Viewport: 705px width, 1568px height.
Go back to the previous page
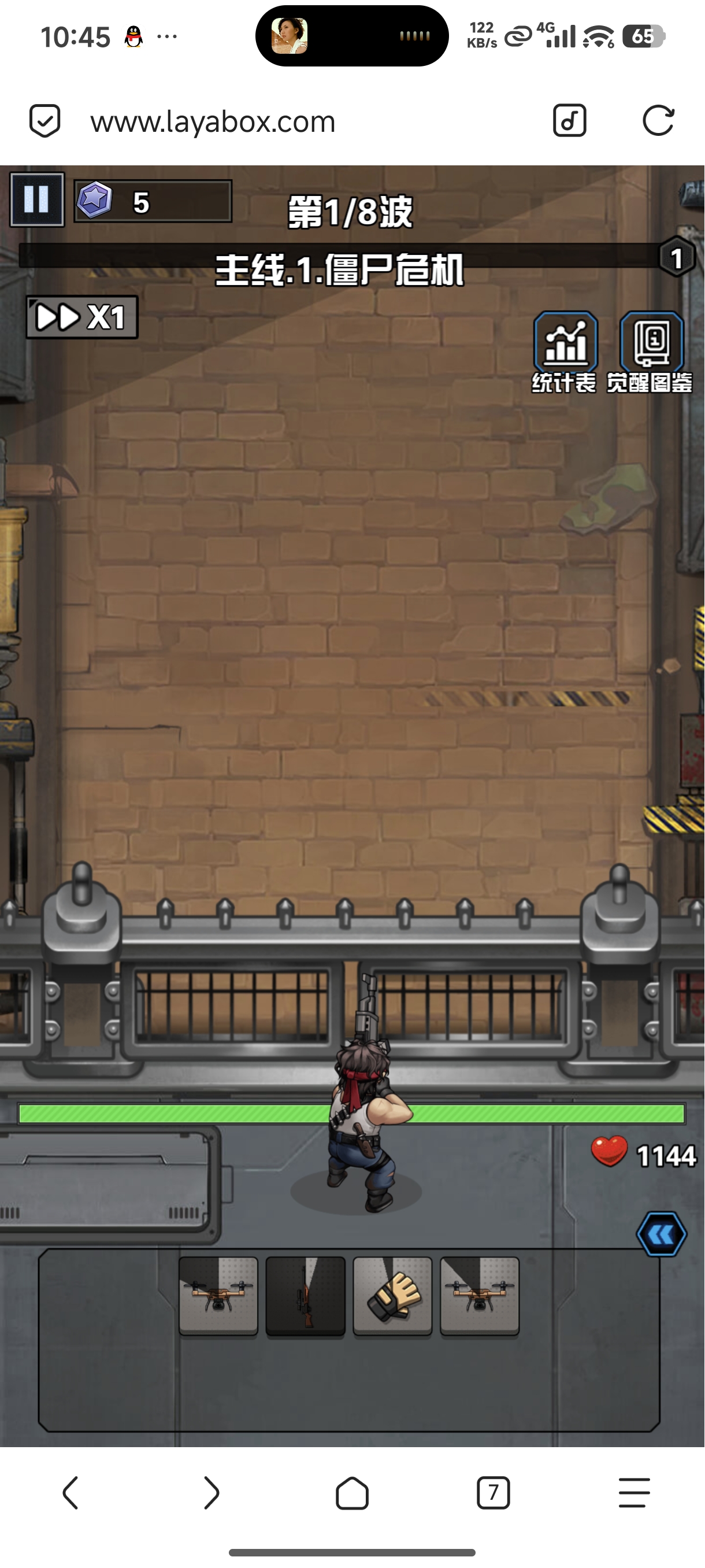point(70,1492)
